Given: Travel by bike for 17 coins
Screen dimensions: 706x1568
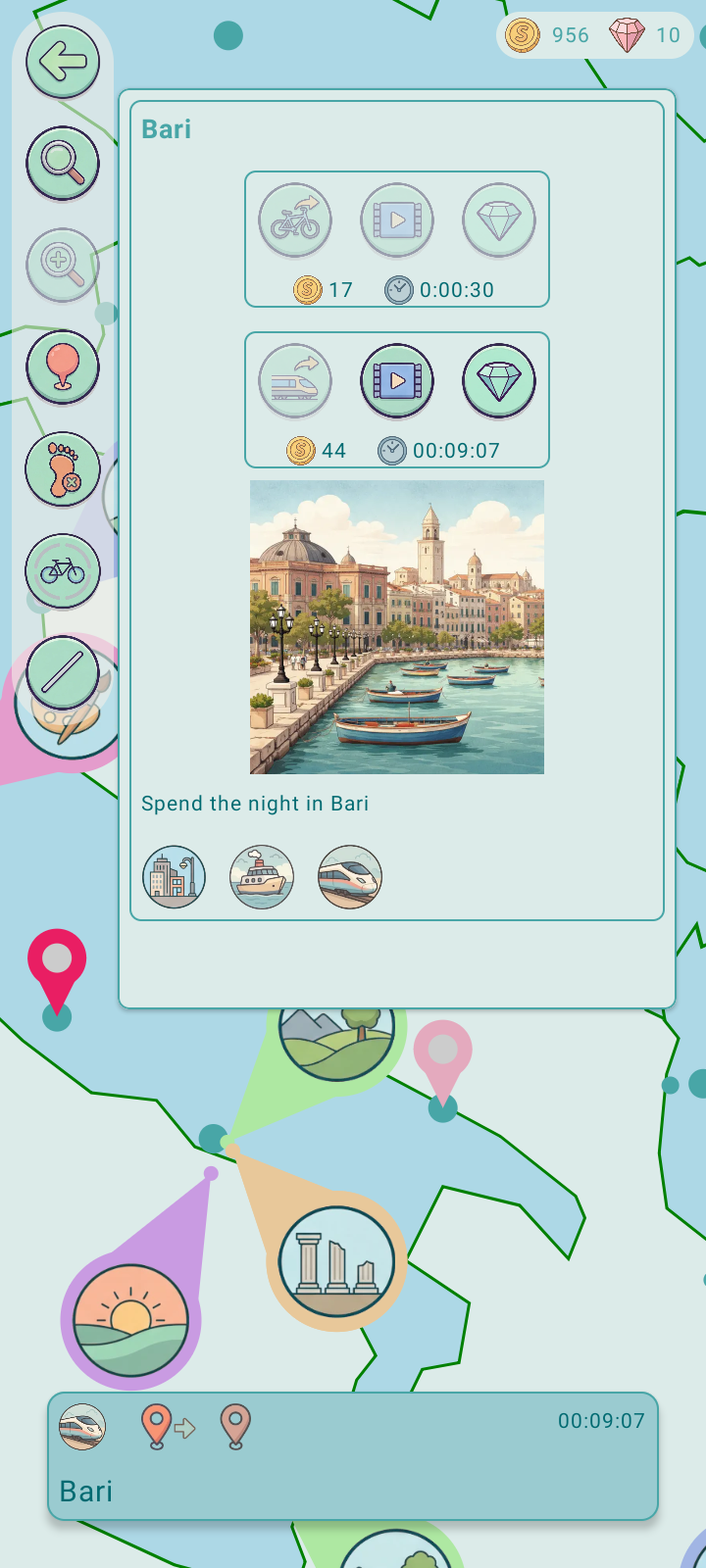Looking at the screenshot, I should [295, 220].
